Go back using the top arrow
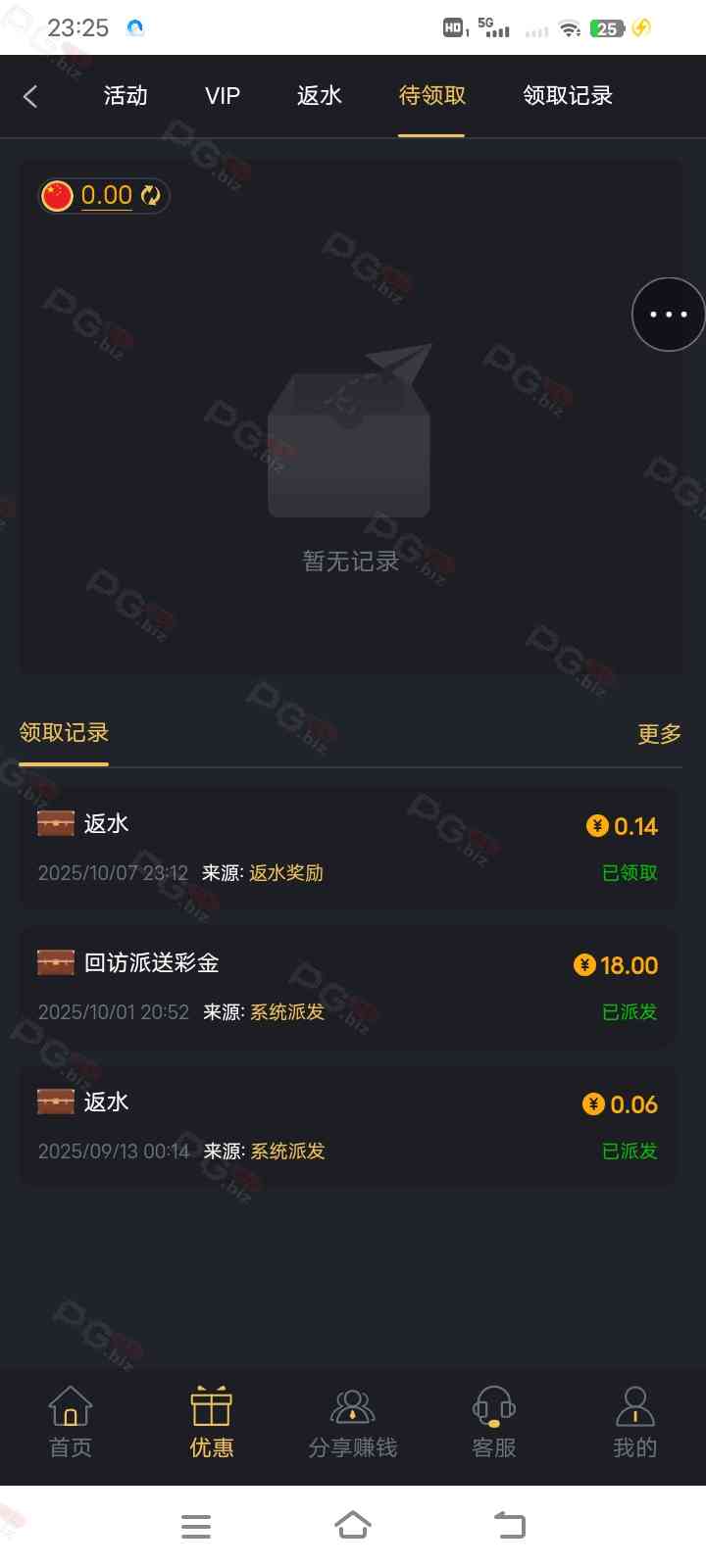 (x=30, y=96)
